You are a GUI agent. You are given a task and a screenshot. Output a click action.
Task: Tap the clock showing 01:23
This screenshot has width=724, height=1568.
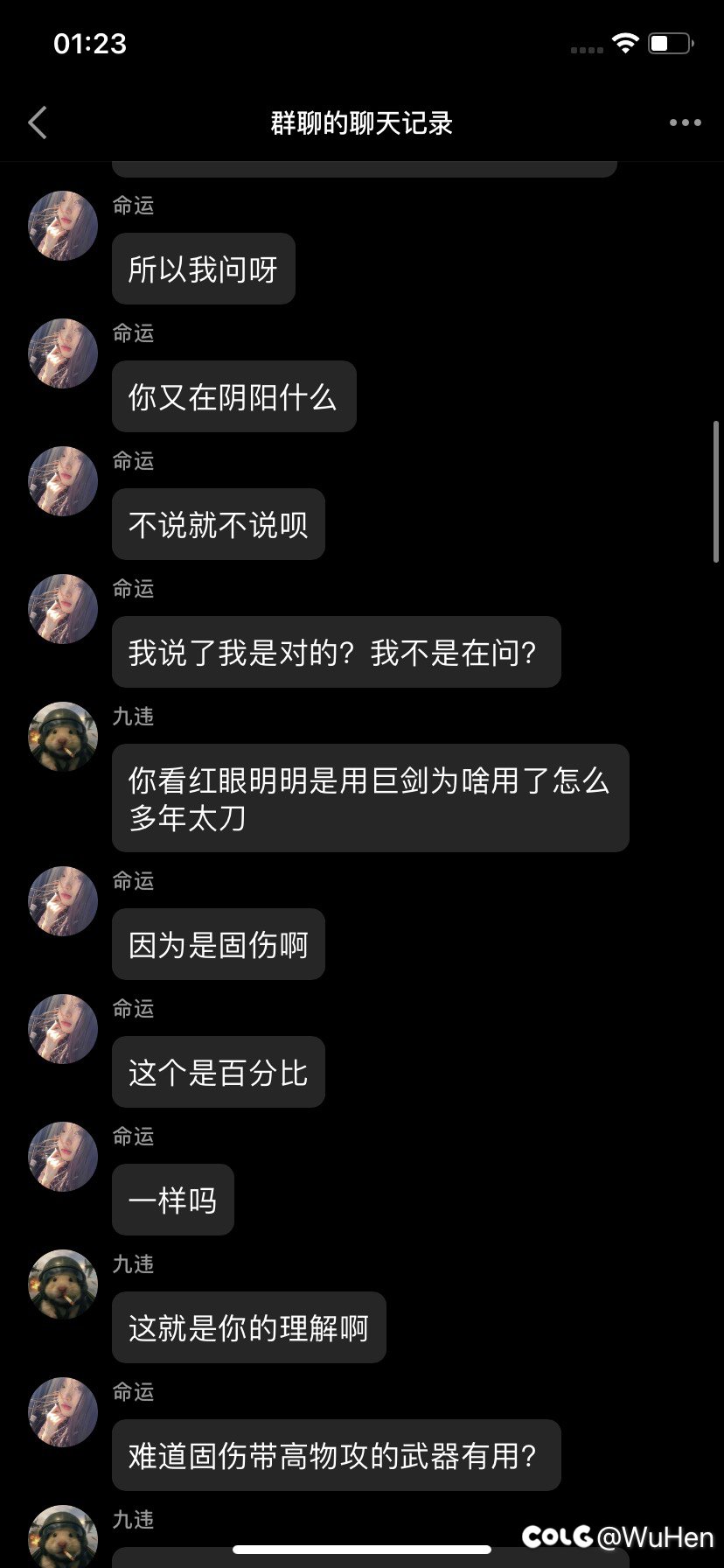(x=89, y=42)
